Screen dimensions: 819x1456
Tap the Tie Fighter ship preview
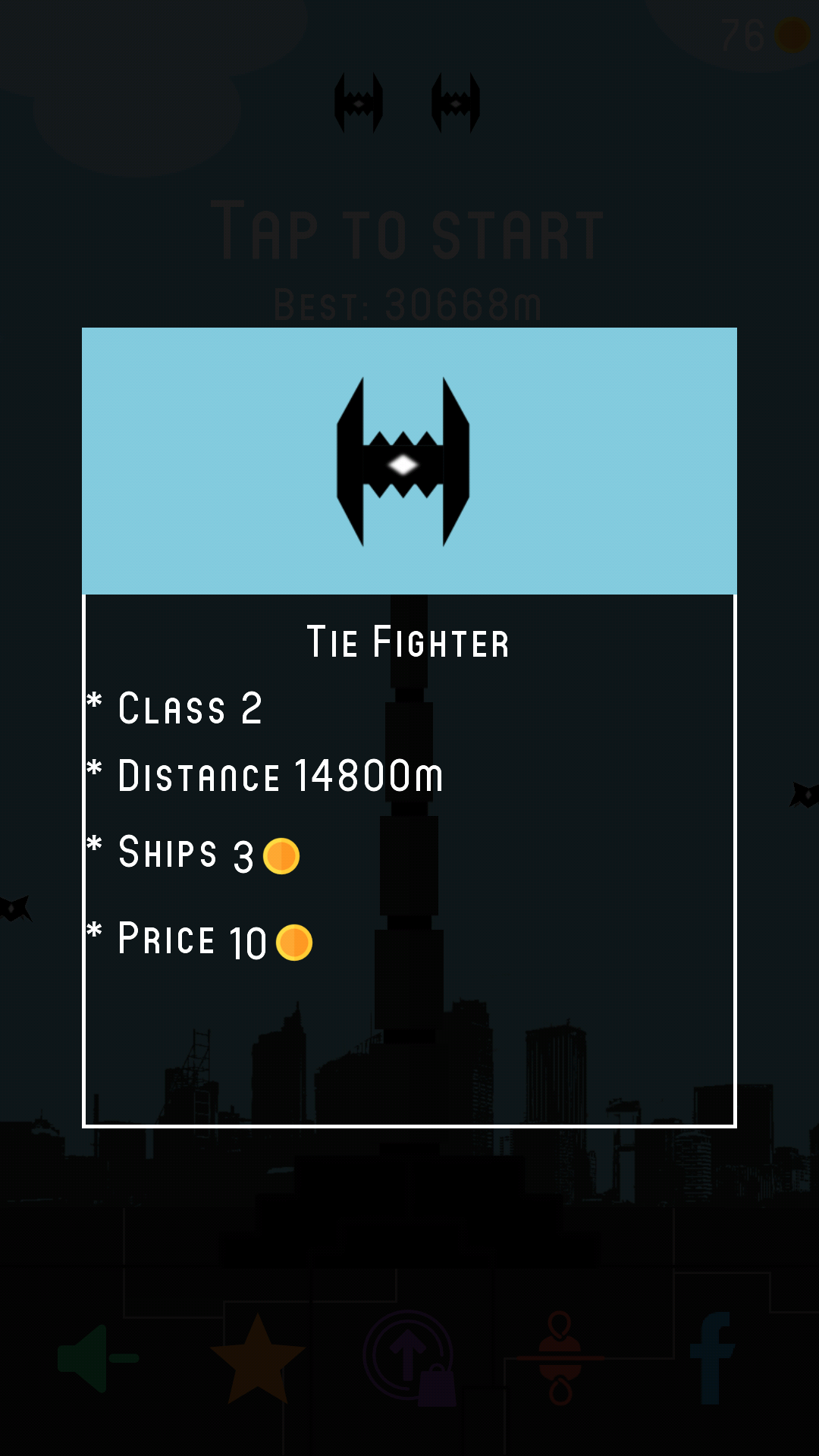(x=403, y=461)
